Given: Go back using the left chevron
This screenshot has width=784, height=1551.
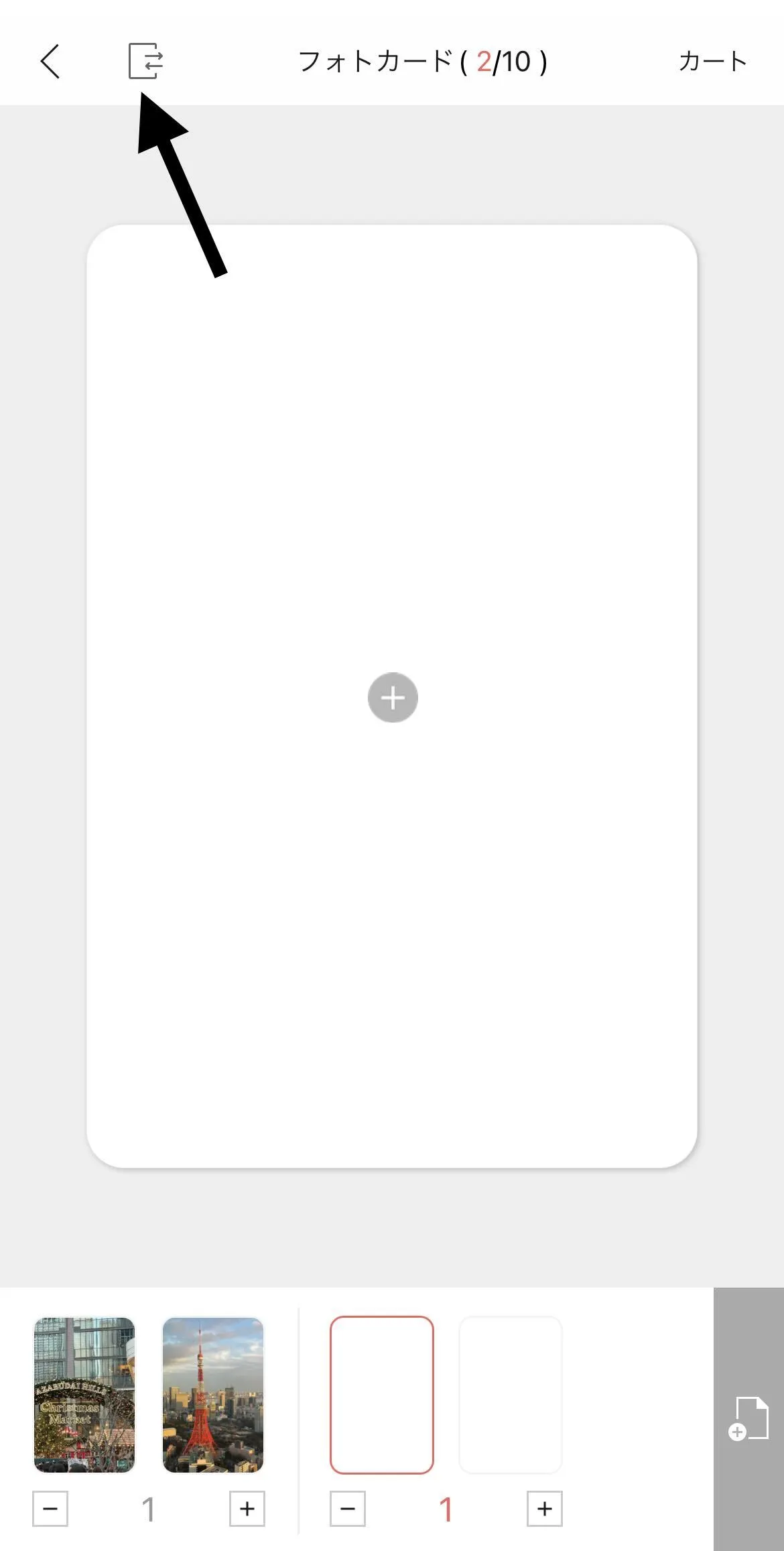Looking at the screenshot, I should coord(50,62).
